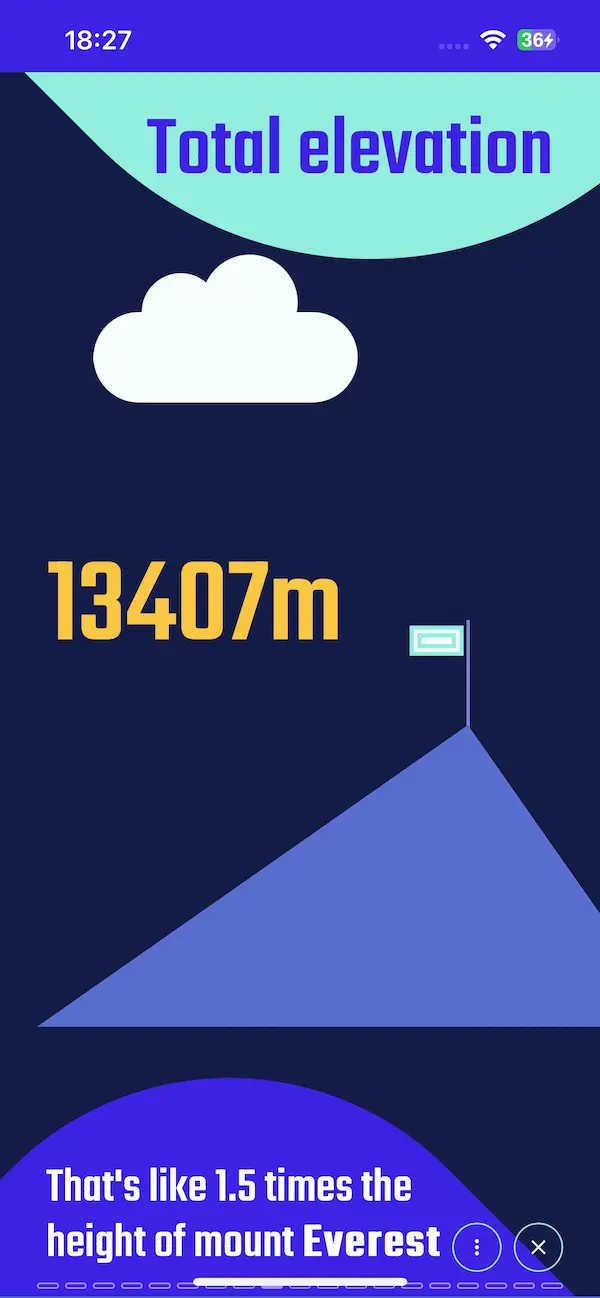
Task: Open the three-dot options menu
Action: (x=477, y=1247)
